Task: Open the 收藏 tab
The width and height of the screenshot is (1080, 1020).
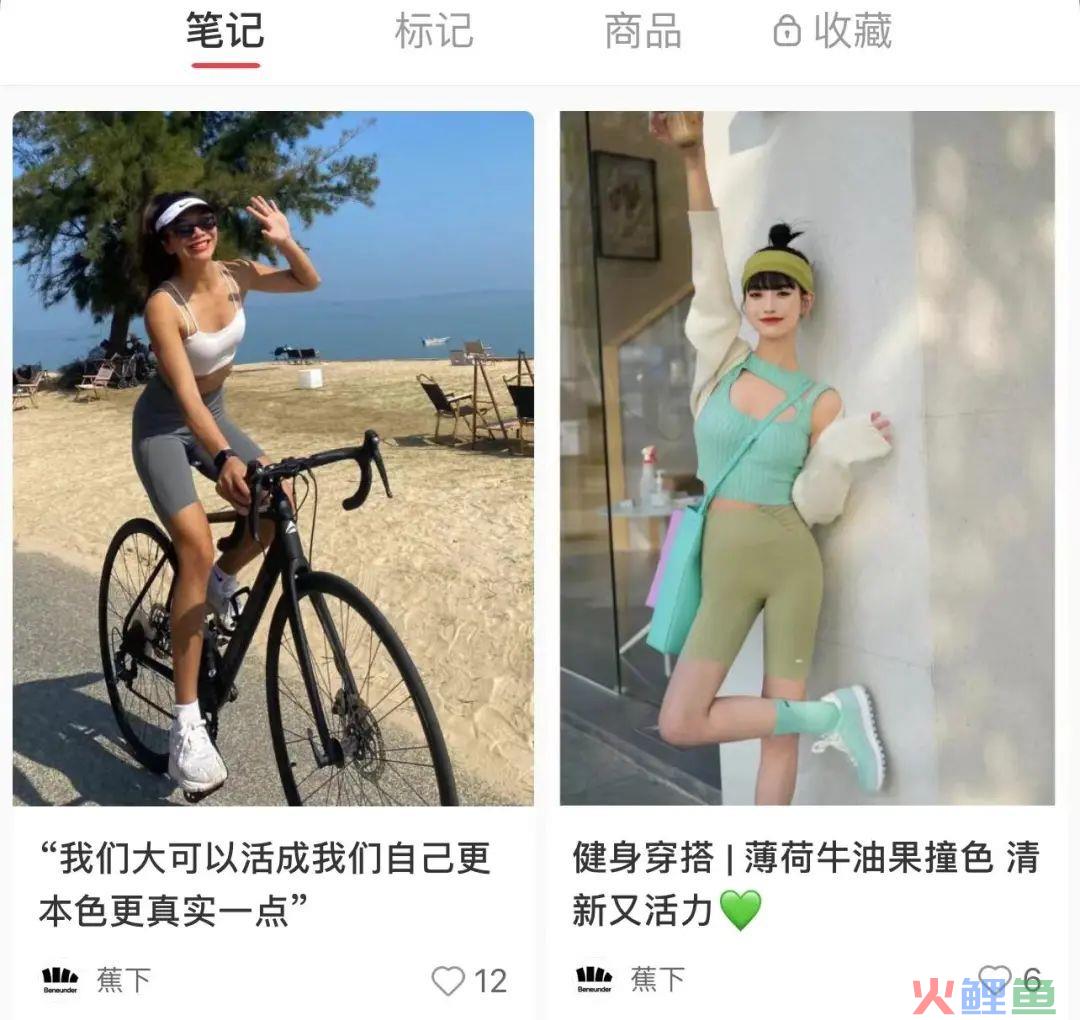Action: [x=833, y=31]
